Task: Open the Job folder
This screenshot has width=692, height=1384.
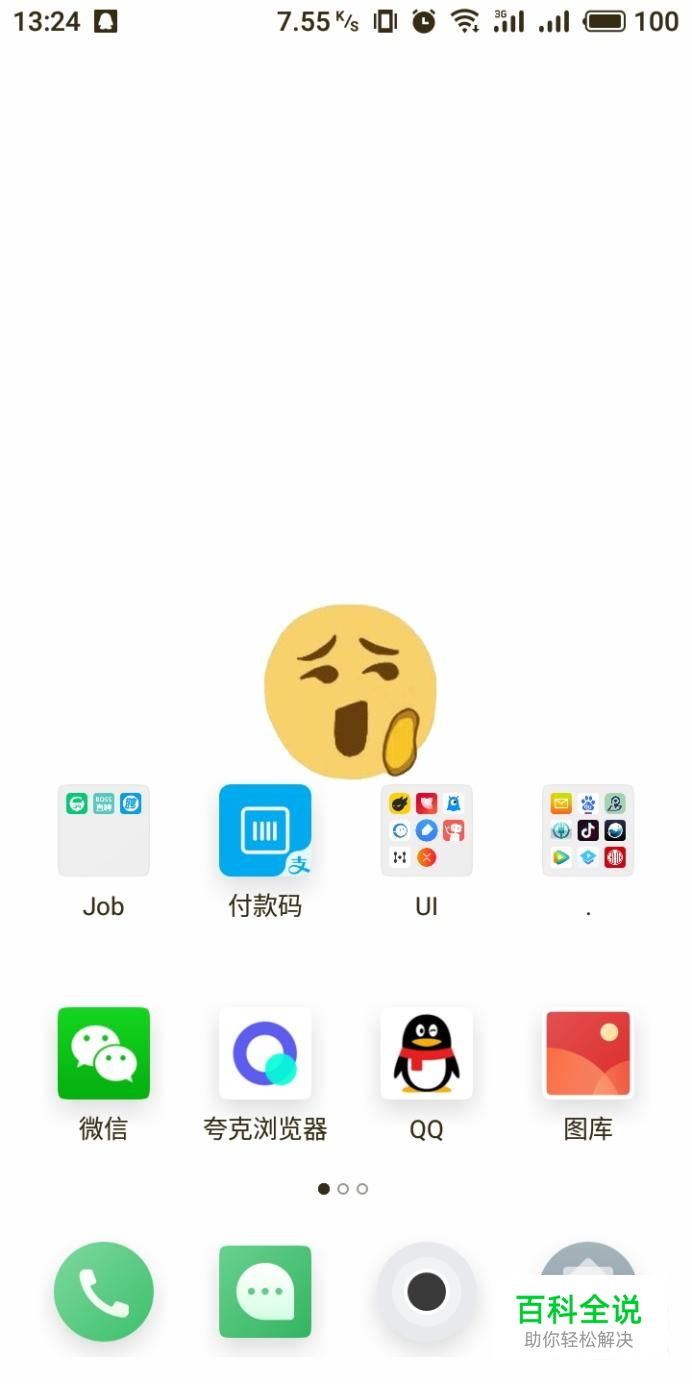Action: point(103,830)
